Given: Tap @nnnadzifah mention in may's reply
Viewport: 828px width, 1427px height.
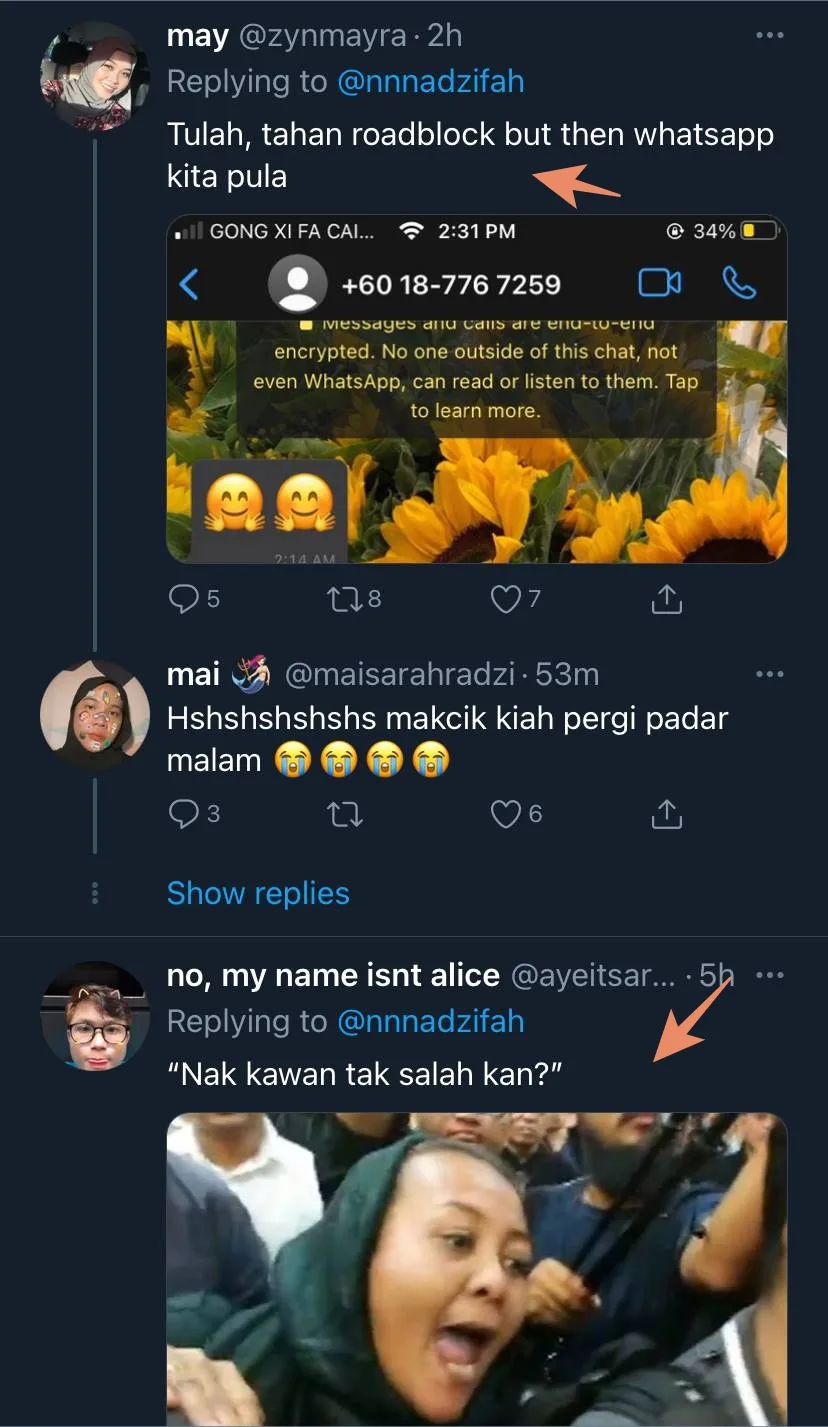Looking at the screenshot, I should 431,81.
